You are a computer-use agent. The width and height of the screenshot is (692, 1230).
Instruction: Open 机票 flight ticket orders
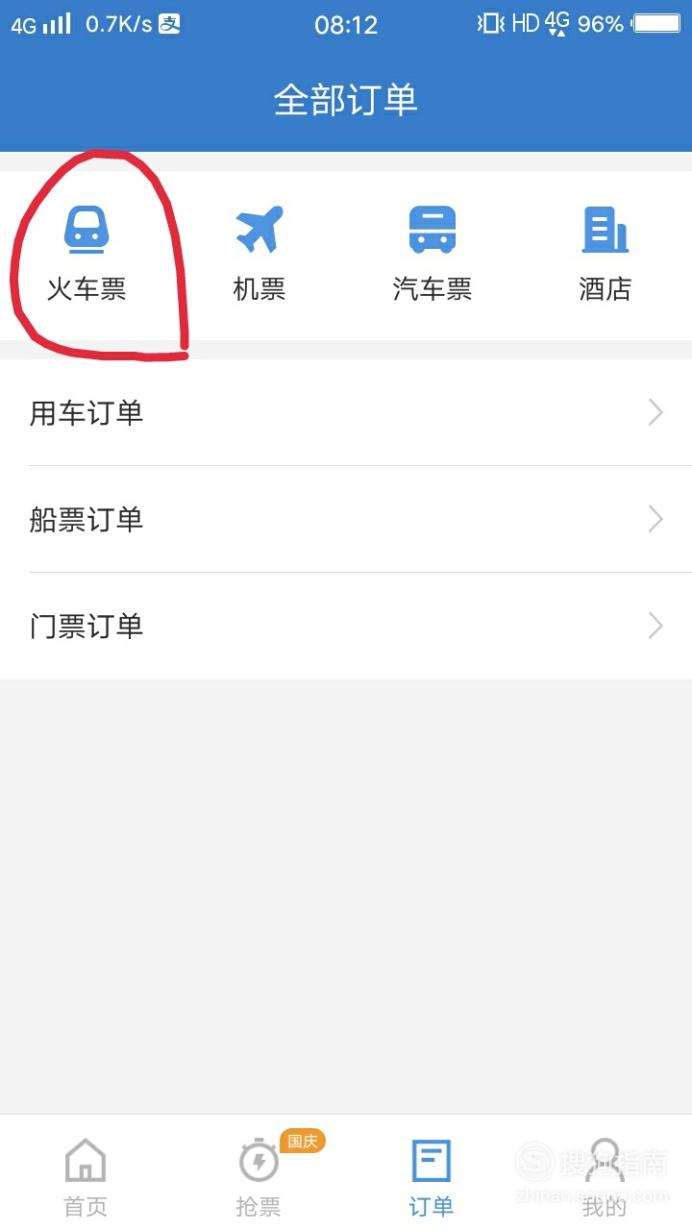click(x=259, y=254)
